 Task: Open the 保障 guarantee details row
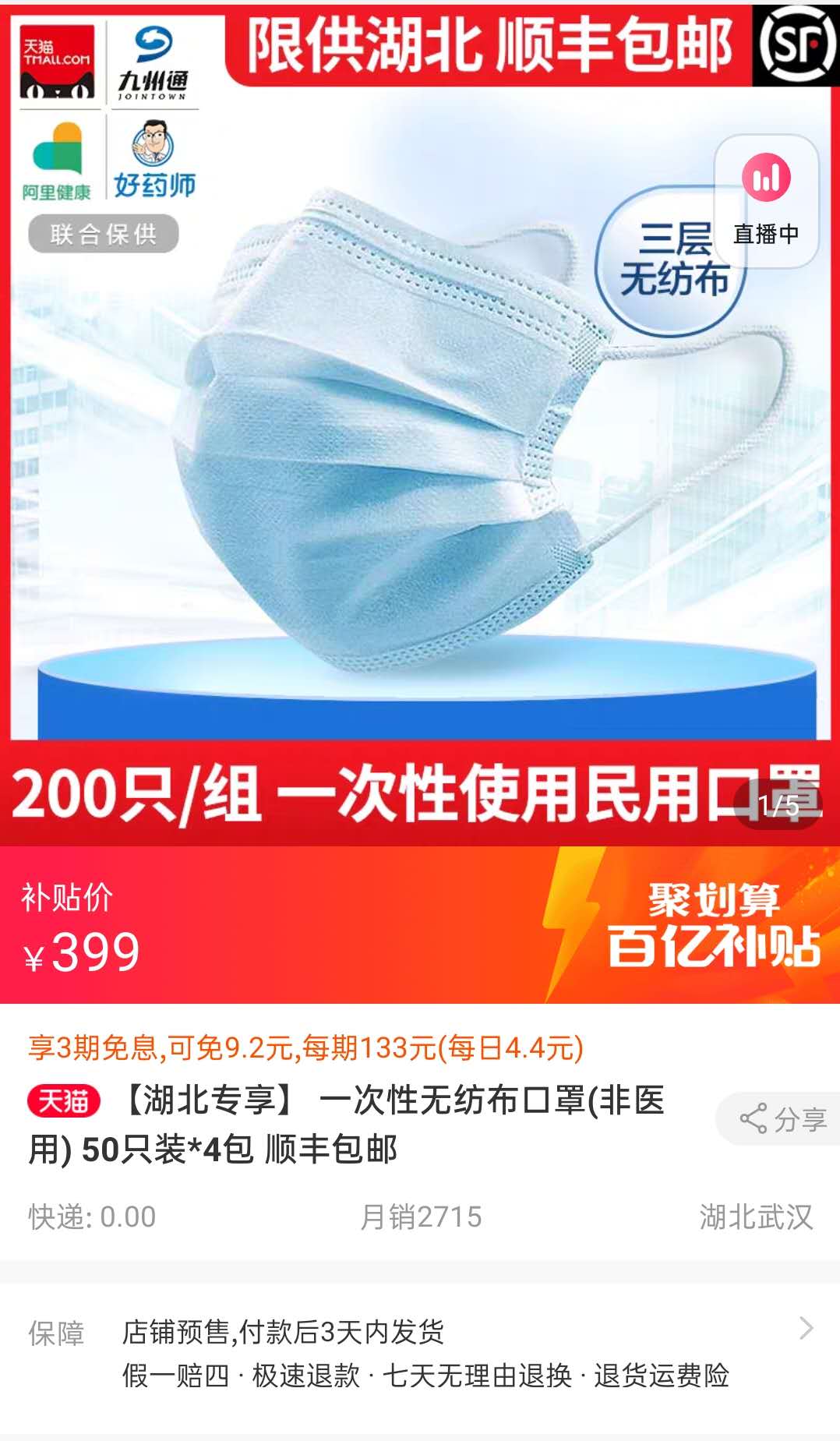pos(421,1354)
